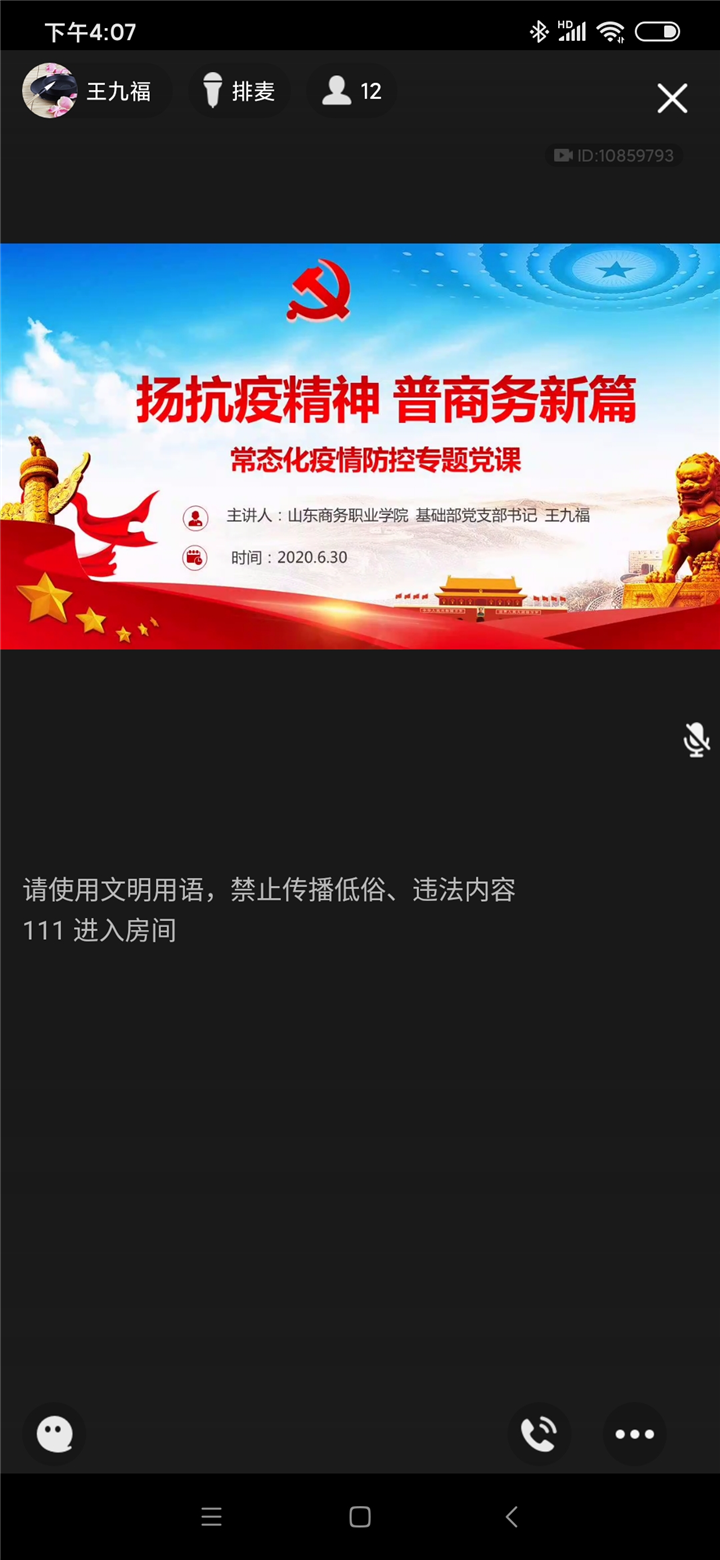The image size is (720, 1560).
Task: Open system recent apps menu
Action: [x=211, y=1517]
